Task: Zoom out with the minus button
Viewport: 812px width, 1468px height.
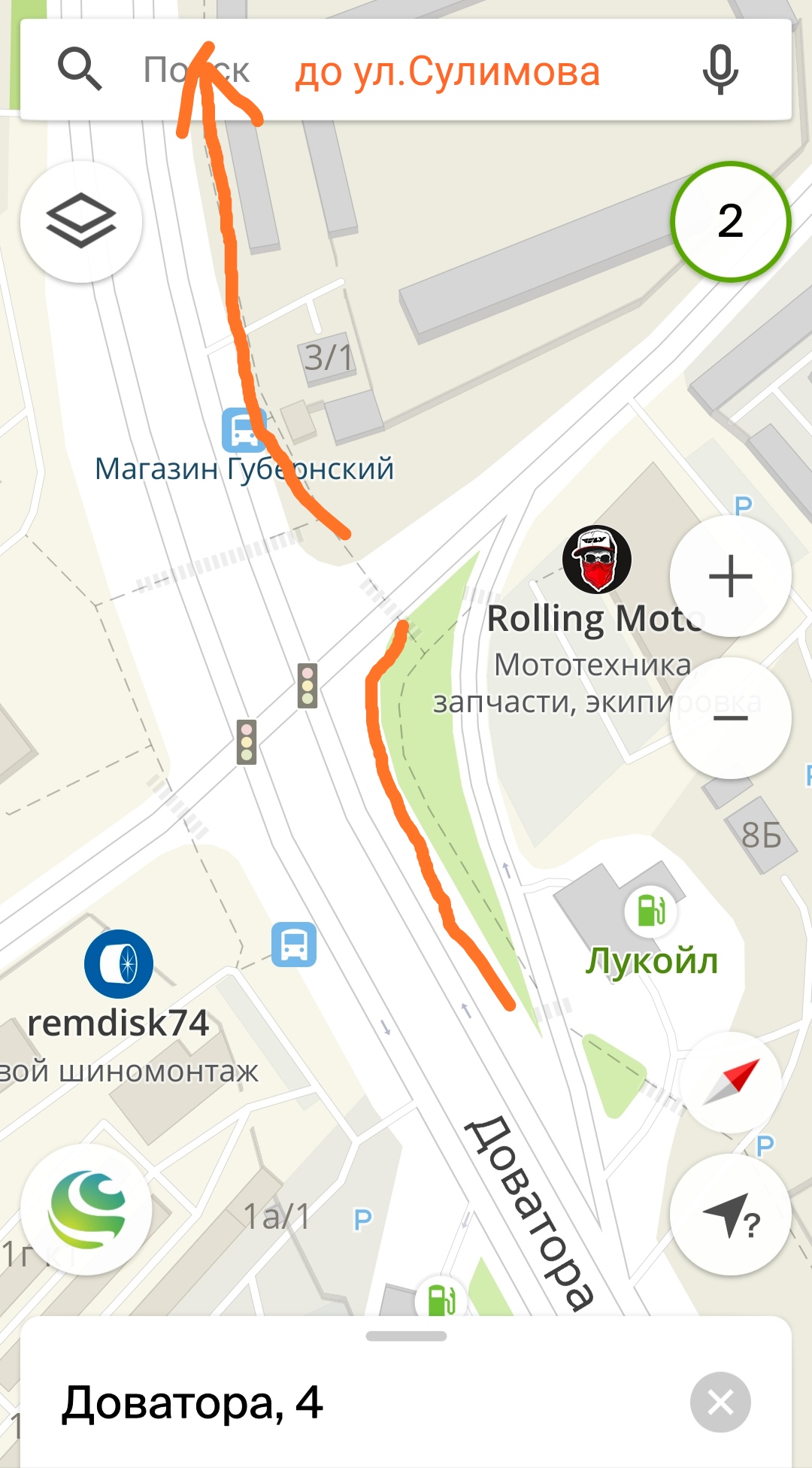Action: click(x=730, y=718)
